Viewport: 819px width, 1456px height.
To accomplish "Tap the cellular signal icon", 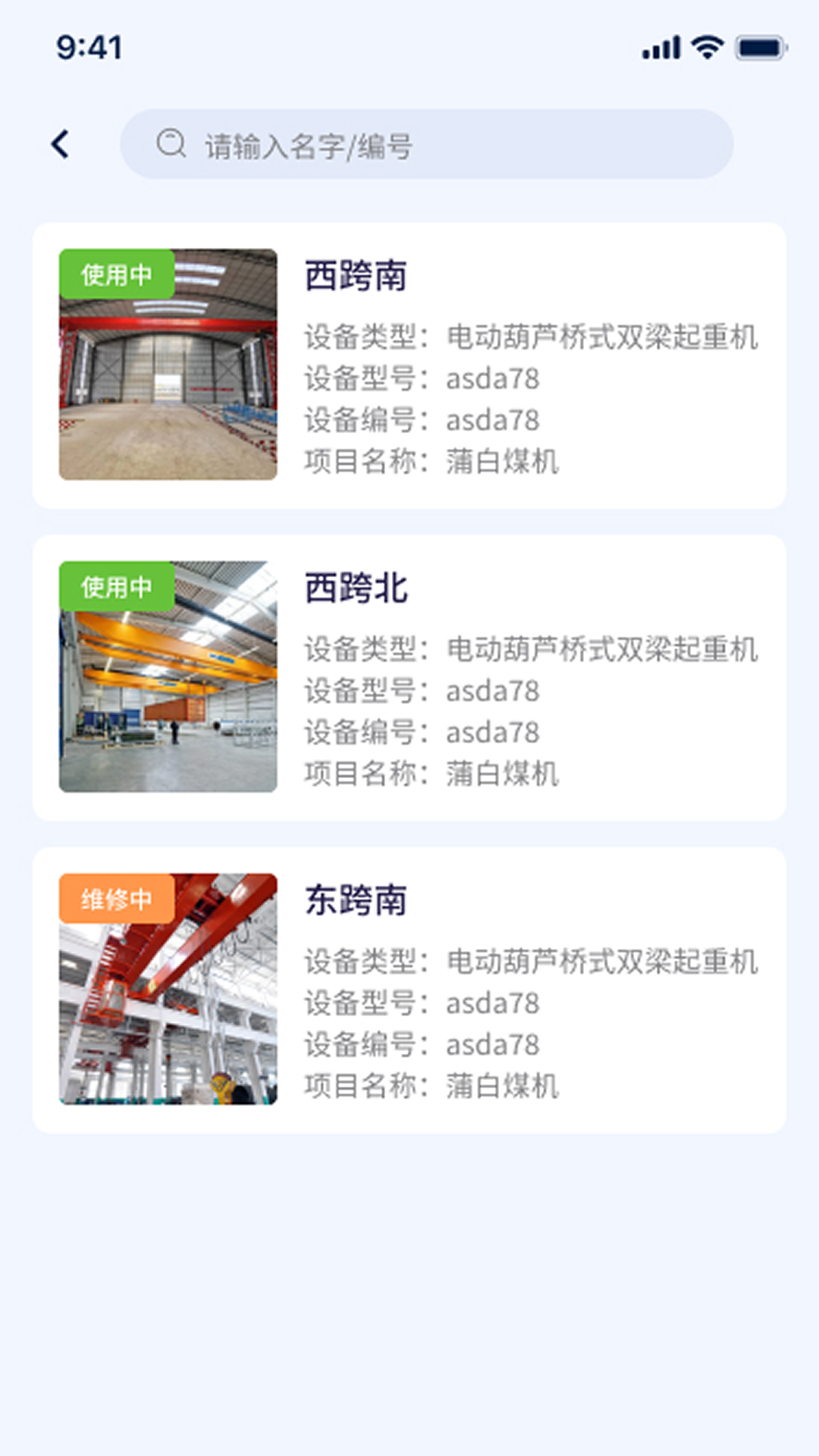I will tap(659, 47).
